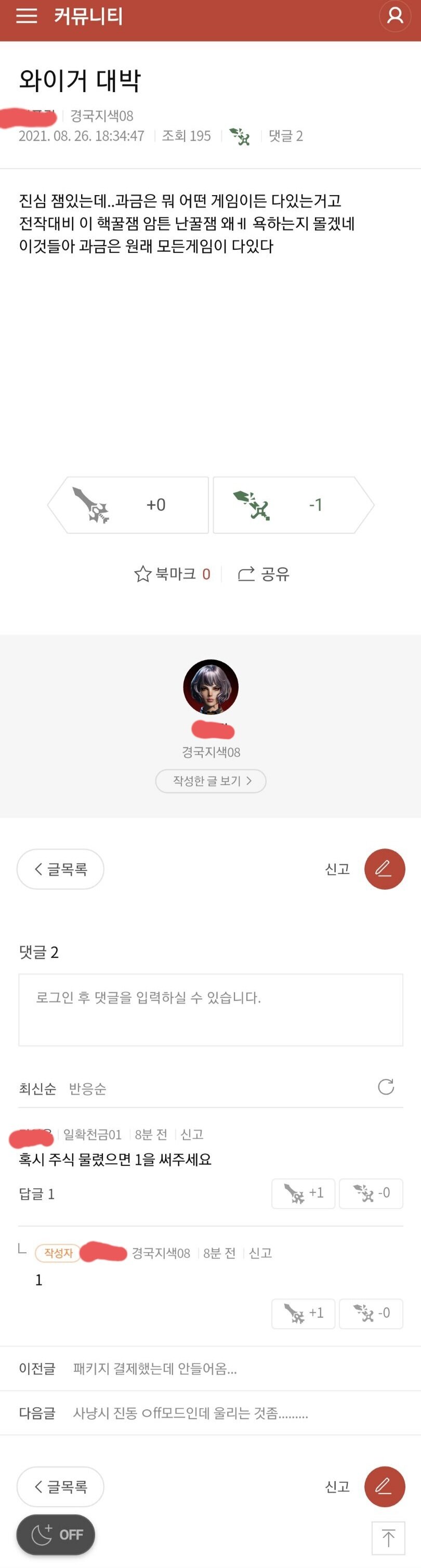Upvote the post with the sword button

click(x=129, y=505)
